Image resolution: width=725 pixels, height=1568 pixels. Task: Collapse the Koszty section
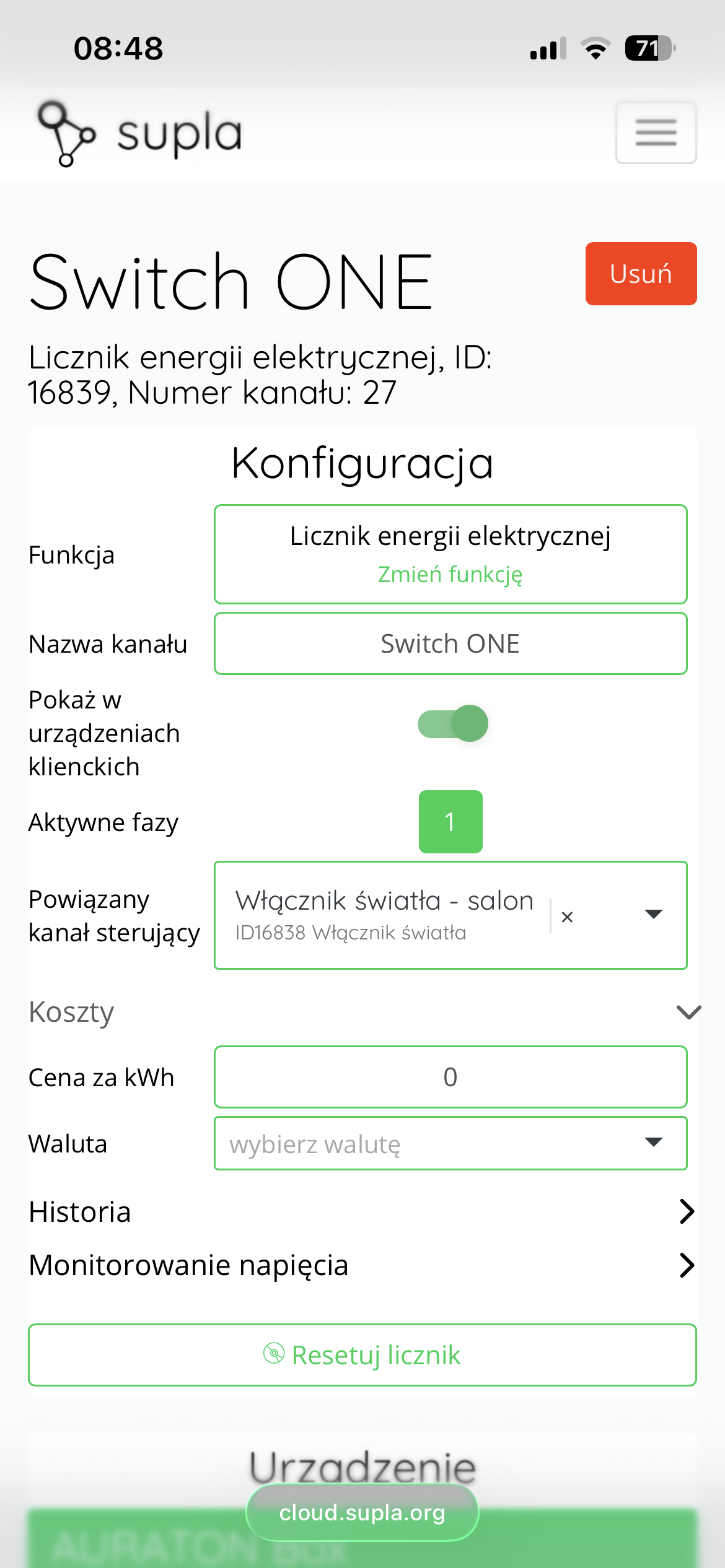688,1012
